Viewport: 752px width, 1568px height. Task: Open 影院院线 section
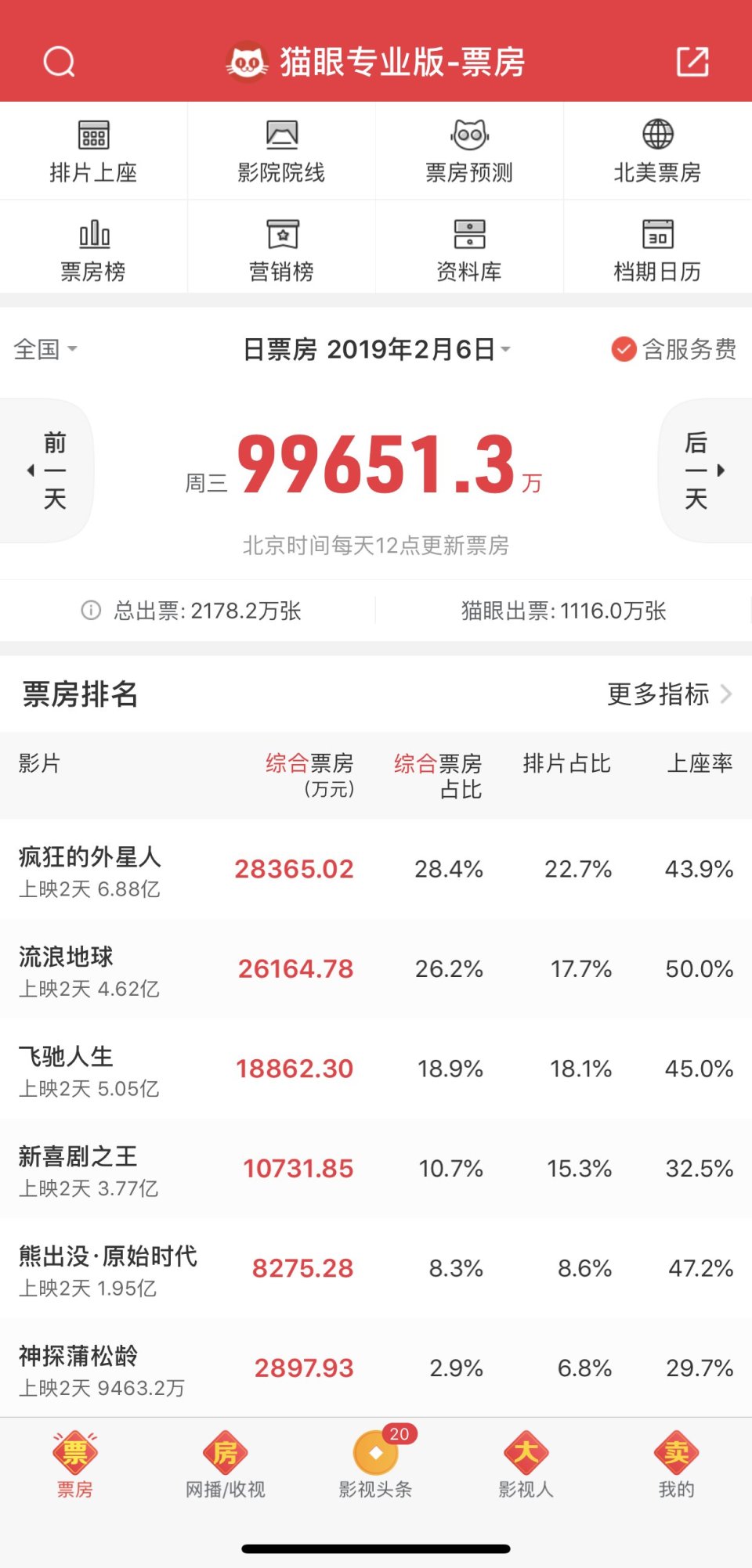click(281, 152)
